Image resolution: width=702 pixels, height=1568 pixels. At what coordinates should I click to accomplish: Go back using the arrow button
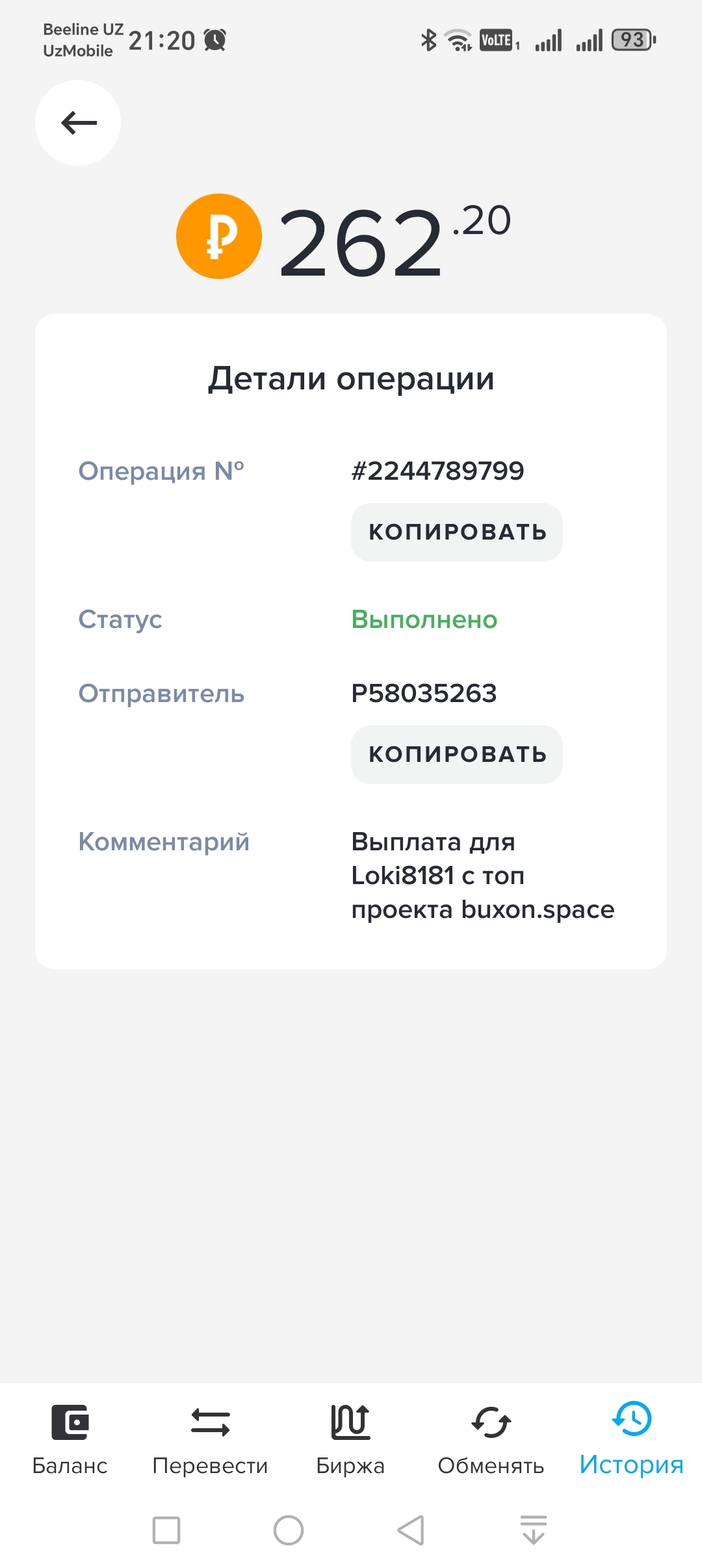point(78,123)
